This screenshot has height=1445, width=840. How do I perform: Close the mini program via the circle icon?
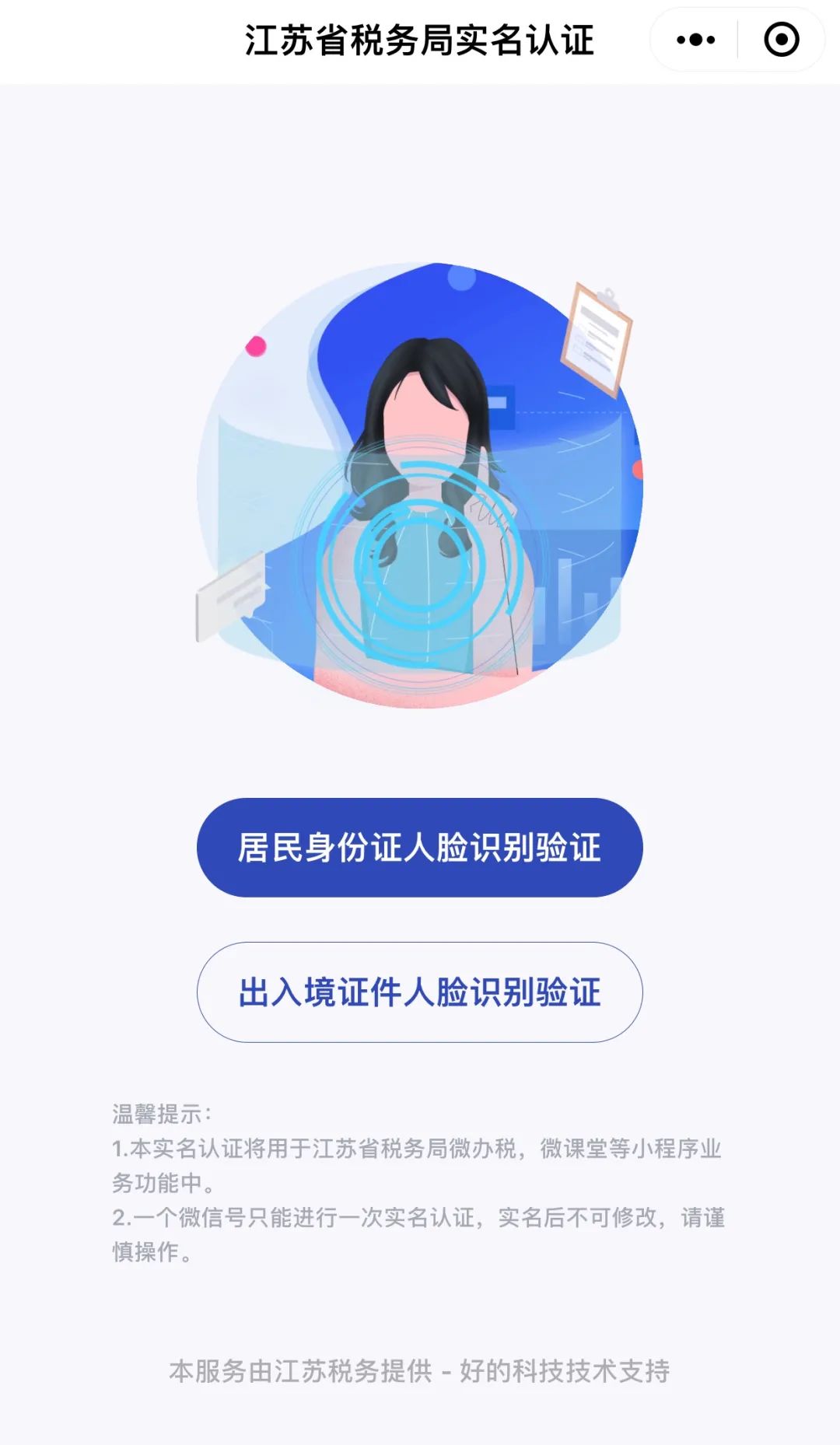(x=781, y=40)
